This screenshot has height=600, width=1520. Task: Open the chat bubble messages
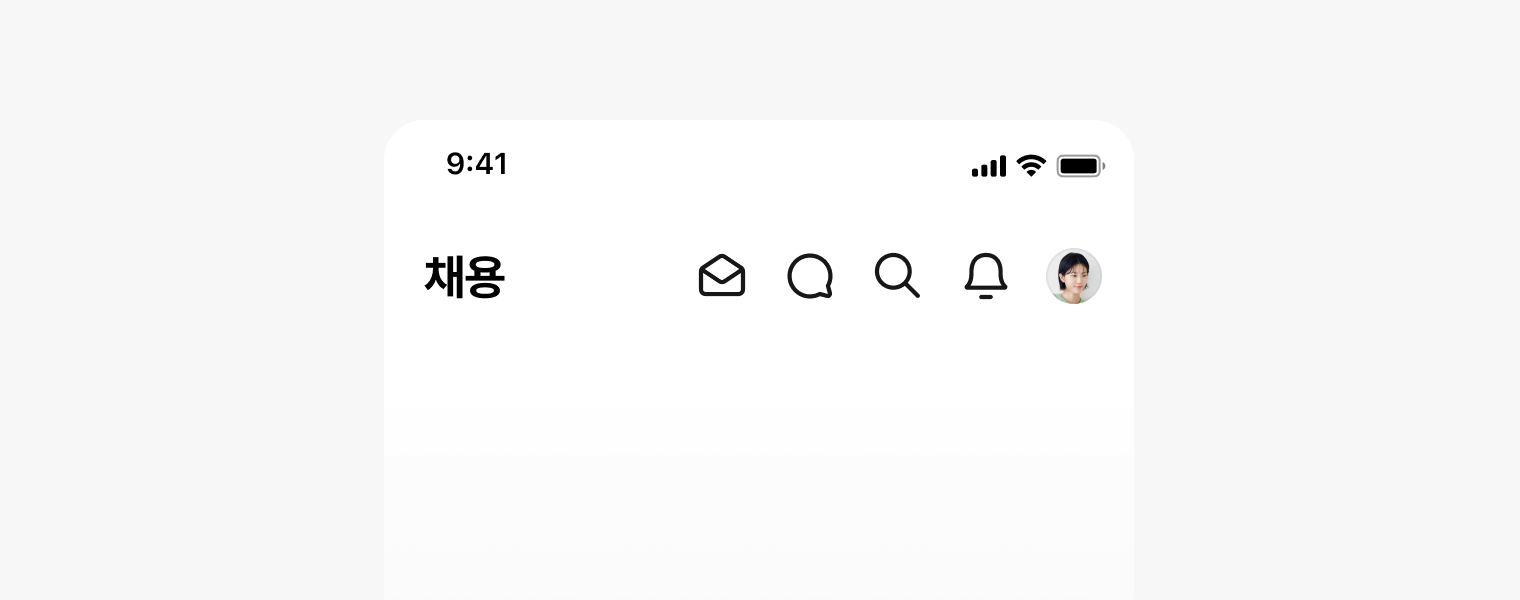point(810,277)
